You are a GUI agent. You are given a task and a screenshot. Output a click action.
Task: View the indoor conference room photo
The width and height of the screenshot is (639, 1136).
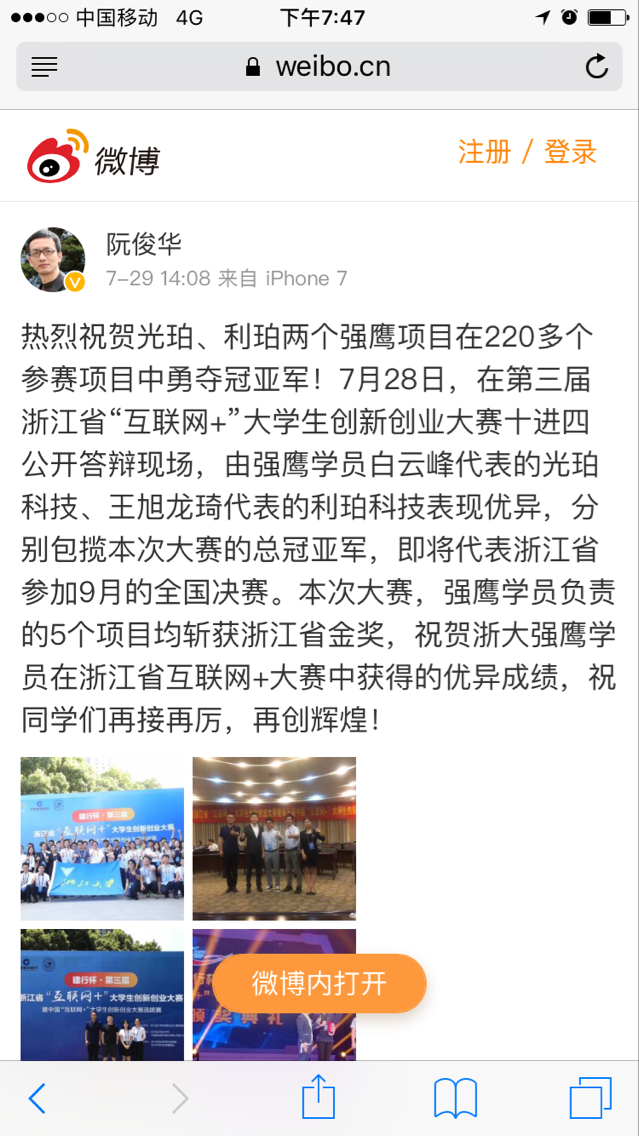274,838
